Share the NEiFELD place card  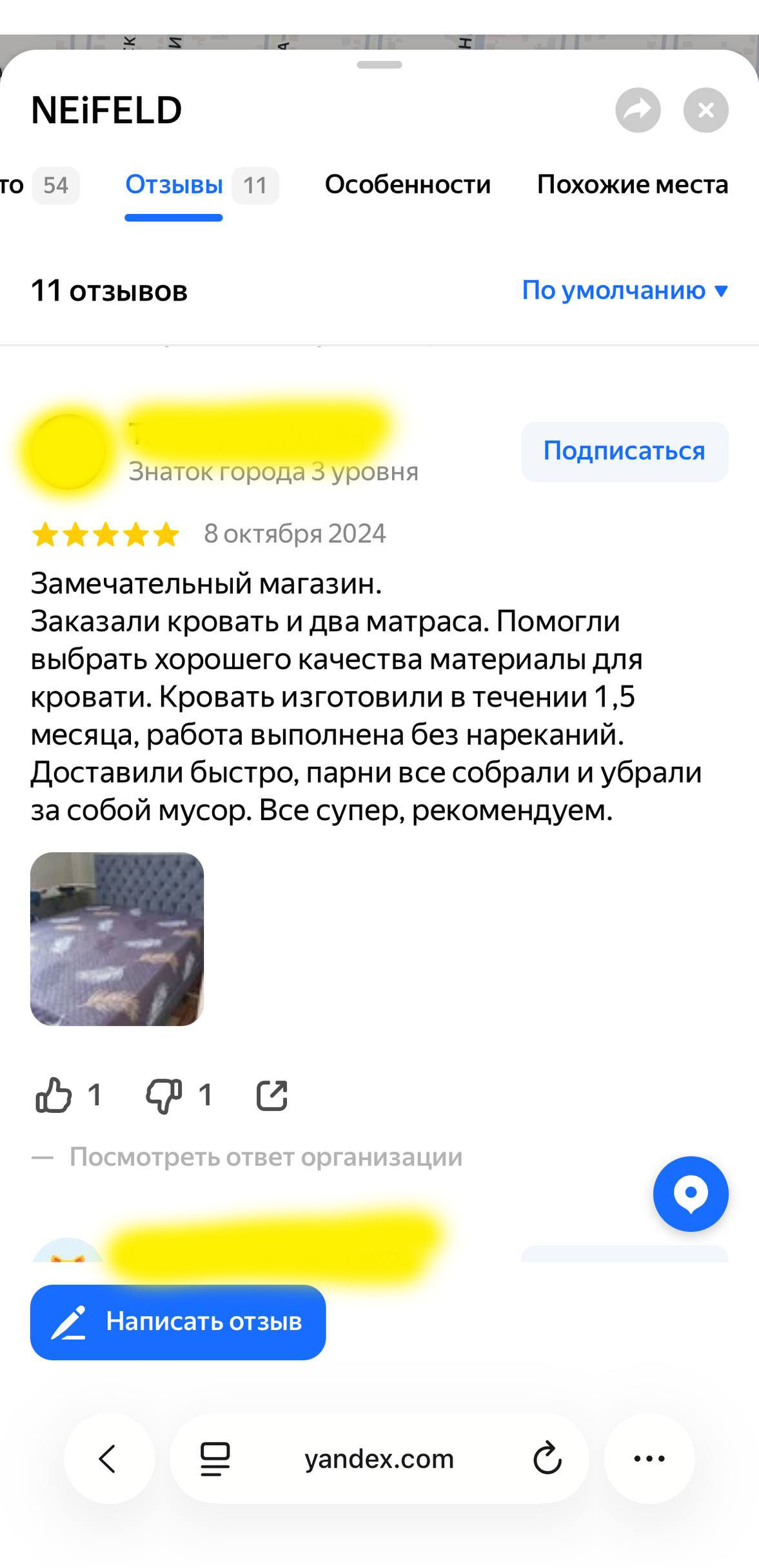pos(638,110)
